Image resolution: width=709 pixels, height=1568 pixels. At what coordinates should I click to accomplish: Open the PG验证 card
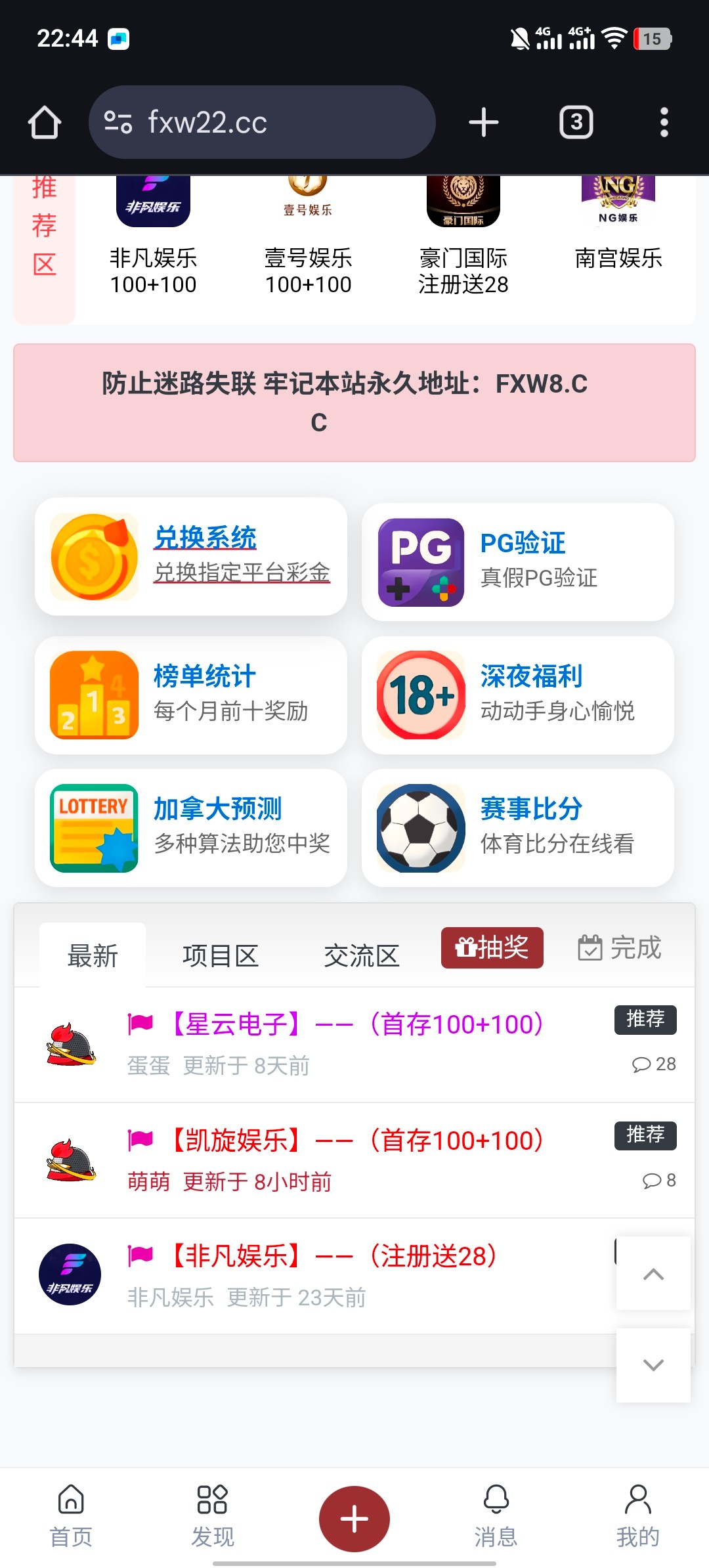[517, 562]
